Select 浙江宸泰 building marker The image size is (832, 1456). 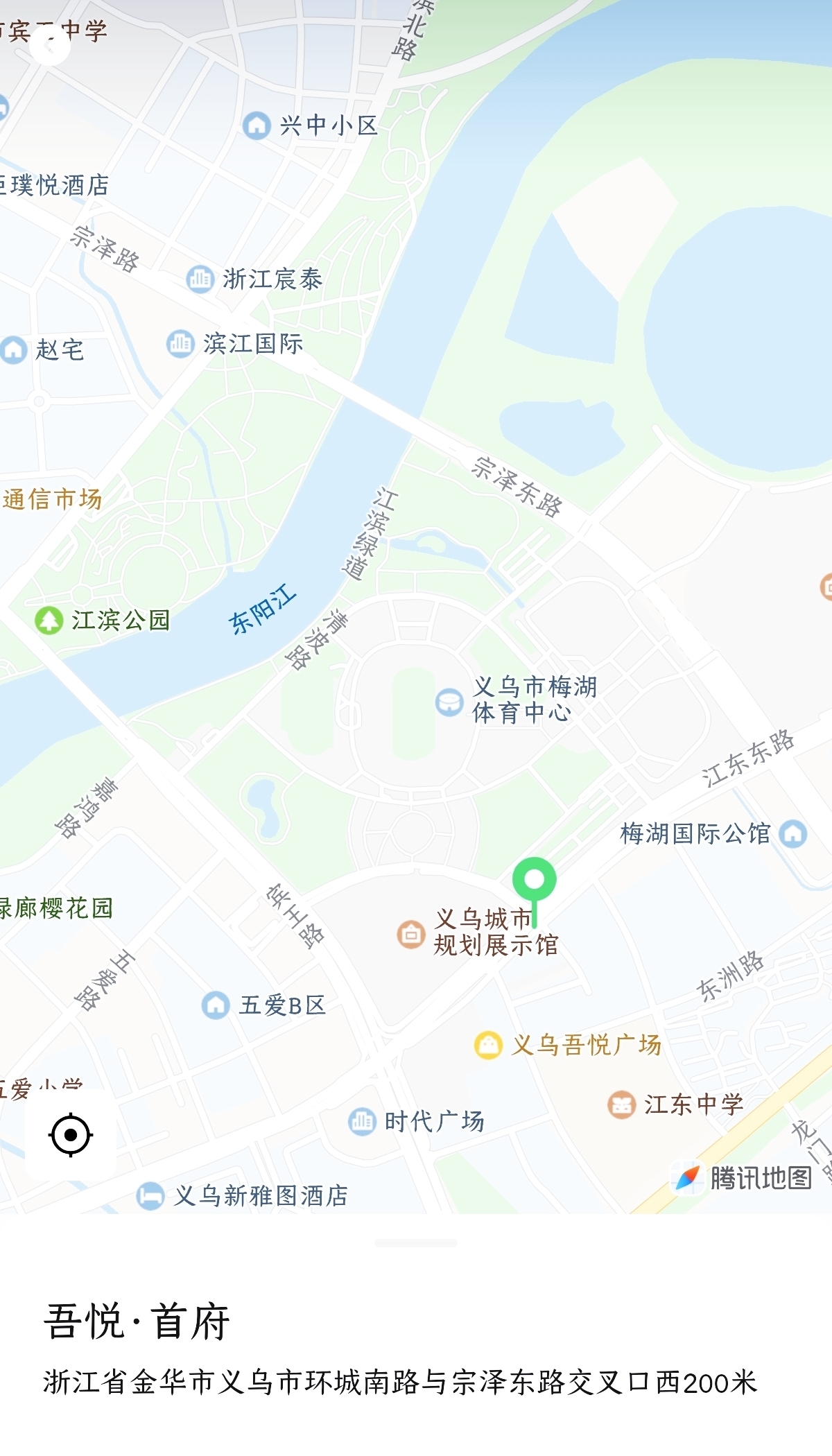click(200, 279)
